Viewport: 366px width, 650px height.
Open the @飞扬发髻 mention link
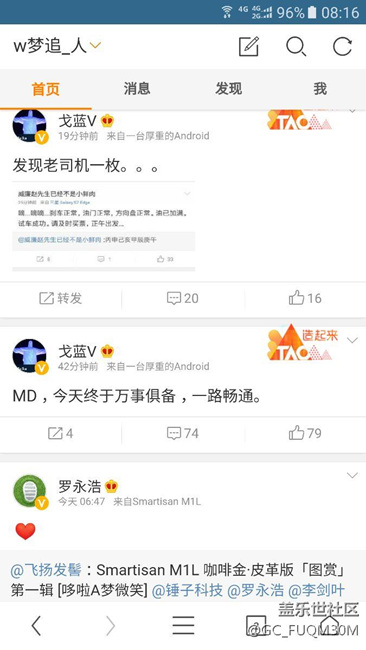click(46, 570)
